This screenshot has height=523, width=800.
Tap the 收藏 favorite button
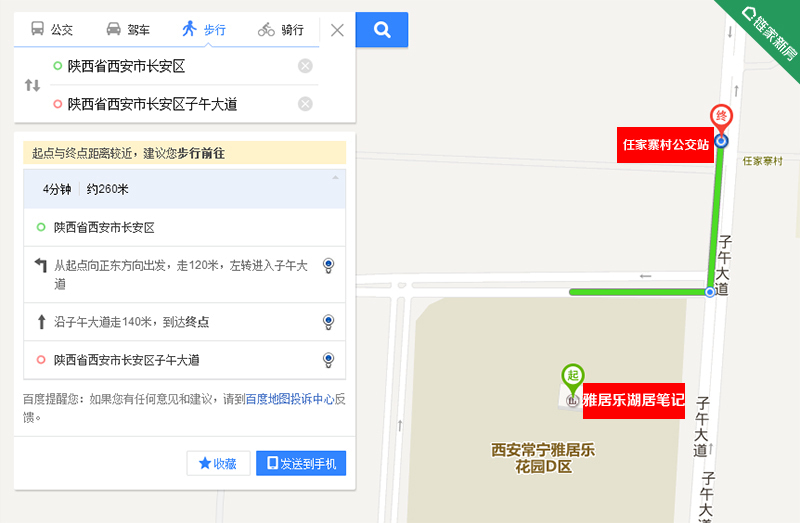(218, 464)
